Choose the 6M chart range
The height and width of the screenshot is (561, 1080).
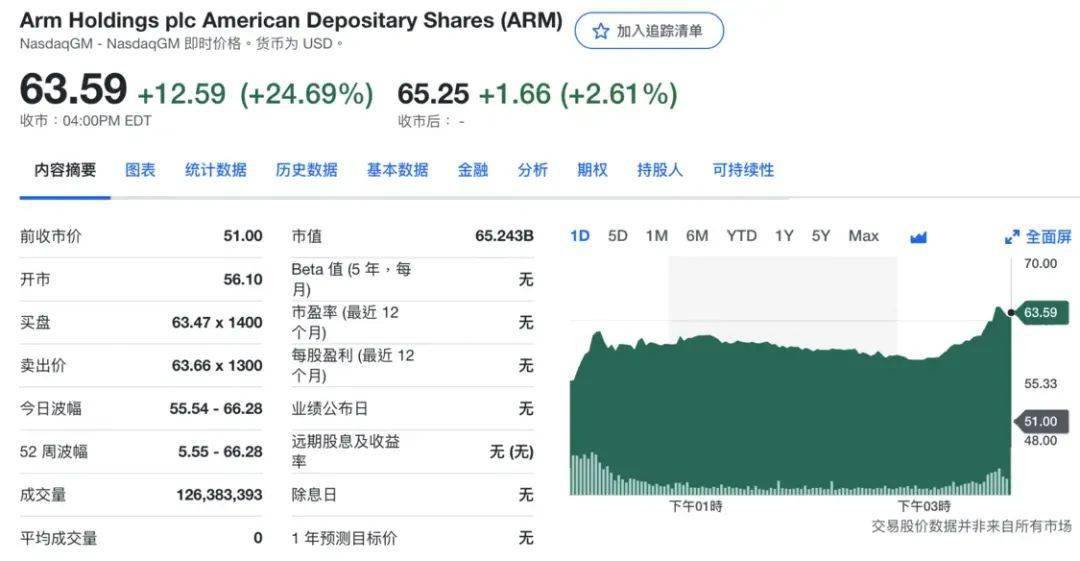(x=697, y=236)
